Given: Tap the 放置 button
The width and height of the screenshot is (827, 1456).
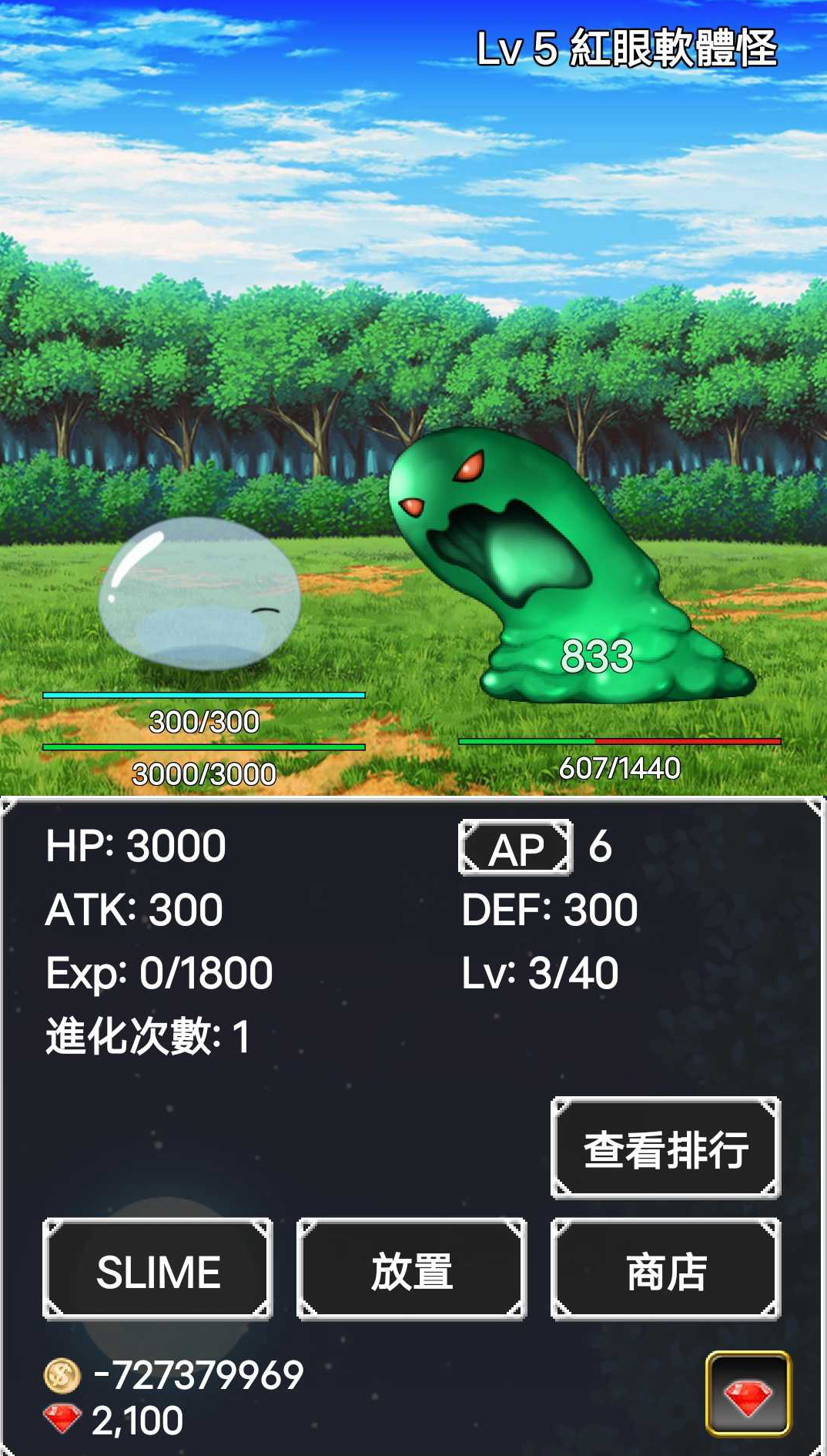Looking at the screenshot, I should pyautogui.click(x=412, y=1270).
